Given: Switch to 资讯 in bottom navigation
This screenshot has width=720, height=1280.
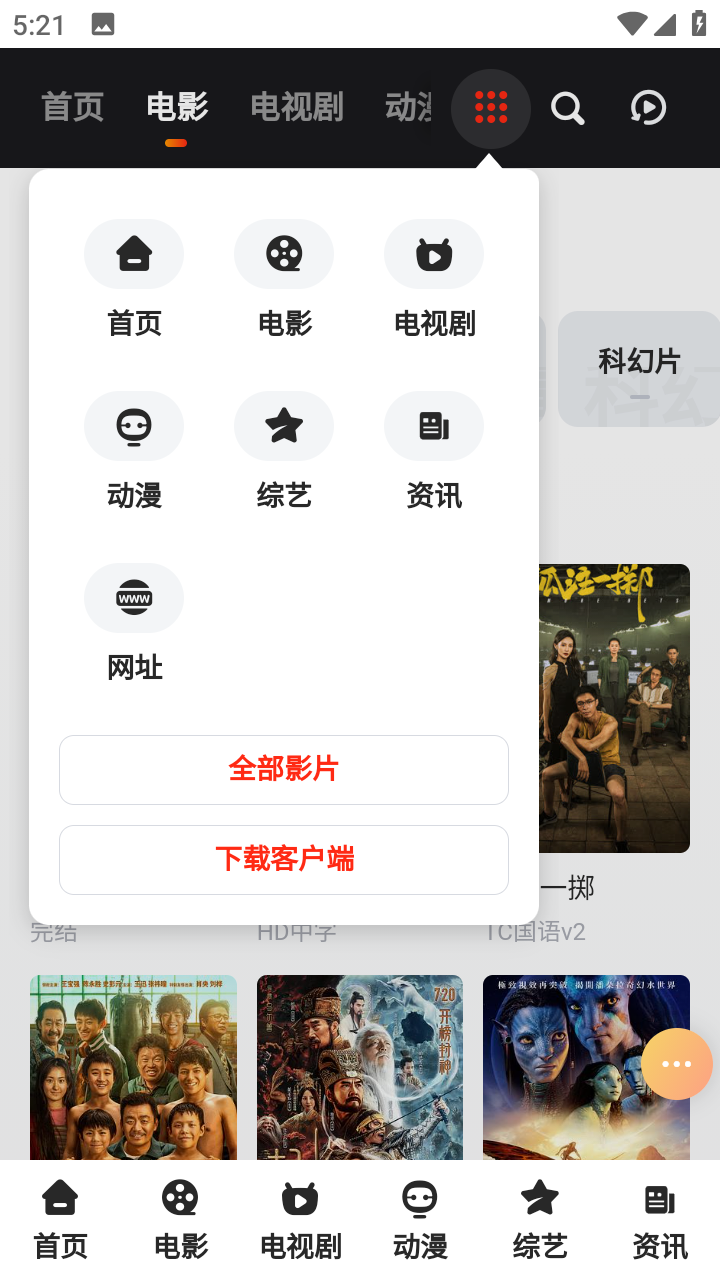Looking at the screenshot, I should point(660,1218).
